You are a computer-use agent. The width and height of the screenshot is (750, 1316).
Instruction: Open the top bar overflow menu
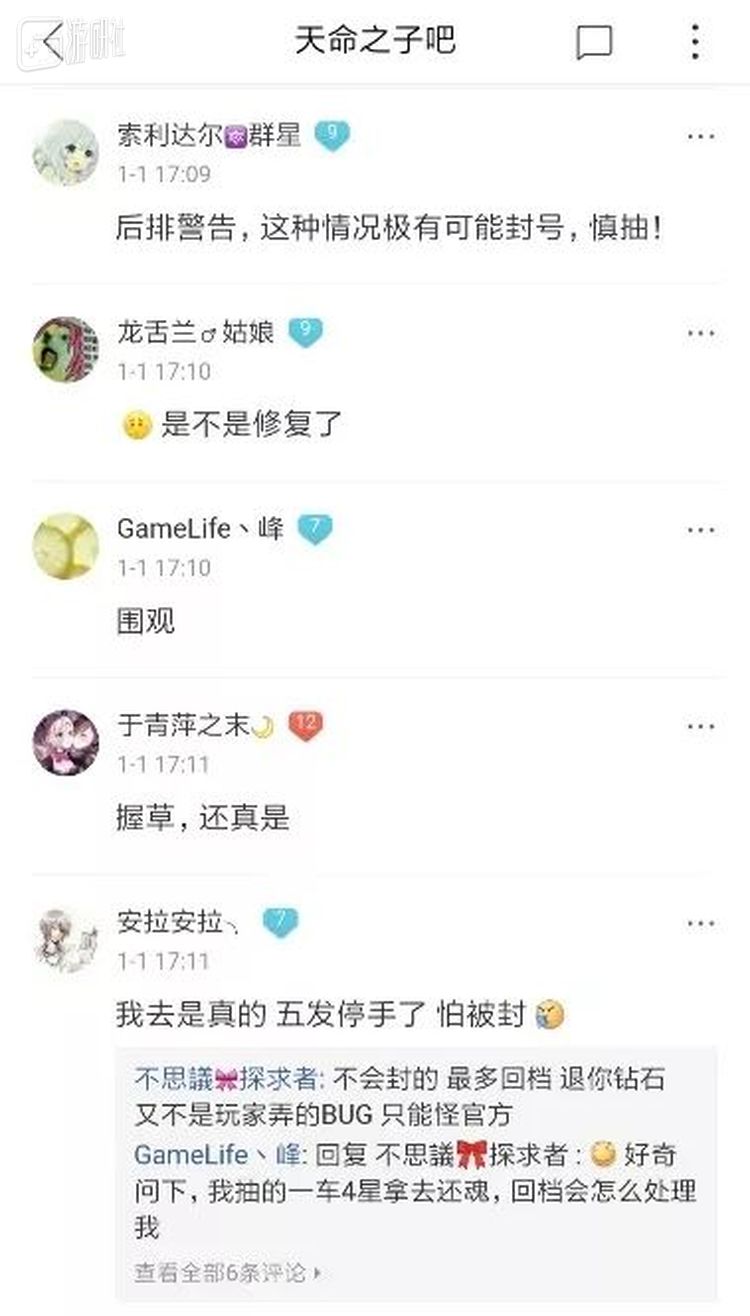pos(695,42)
